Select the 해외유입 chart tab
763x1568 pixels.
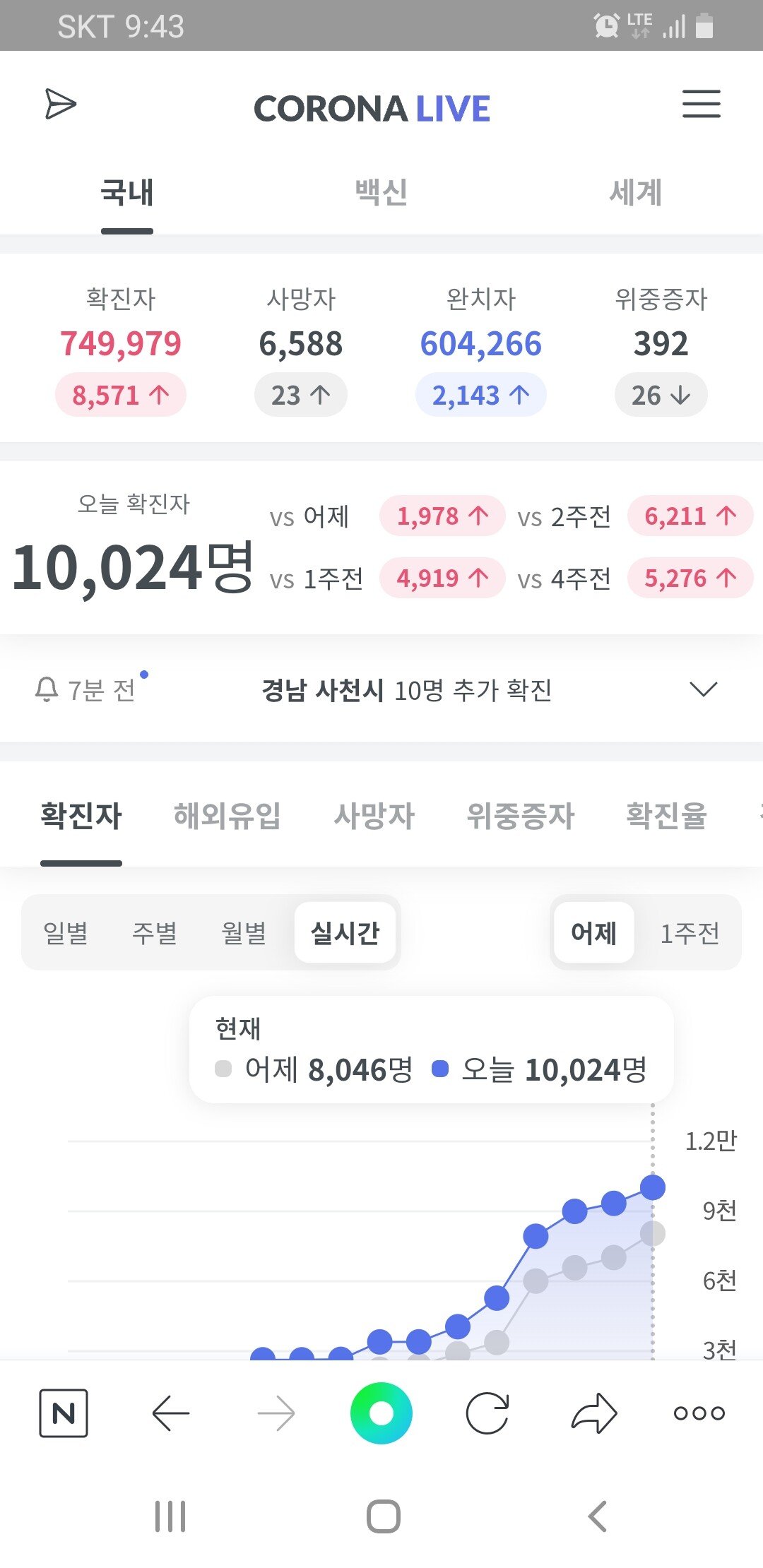click(x=227, y=816)
